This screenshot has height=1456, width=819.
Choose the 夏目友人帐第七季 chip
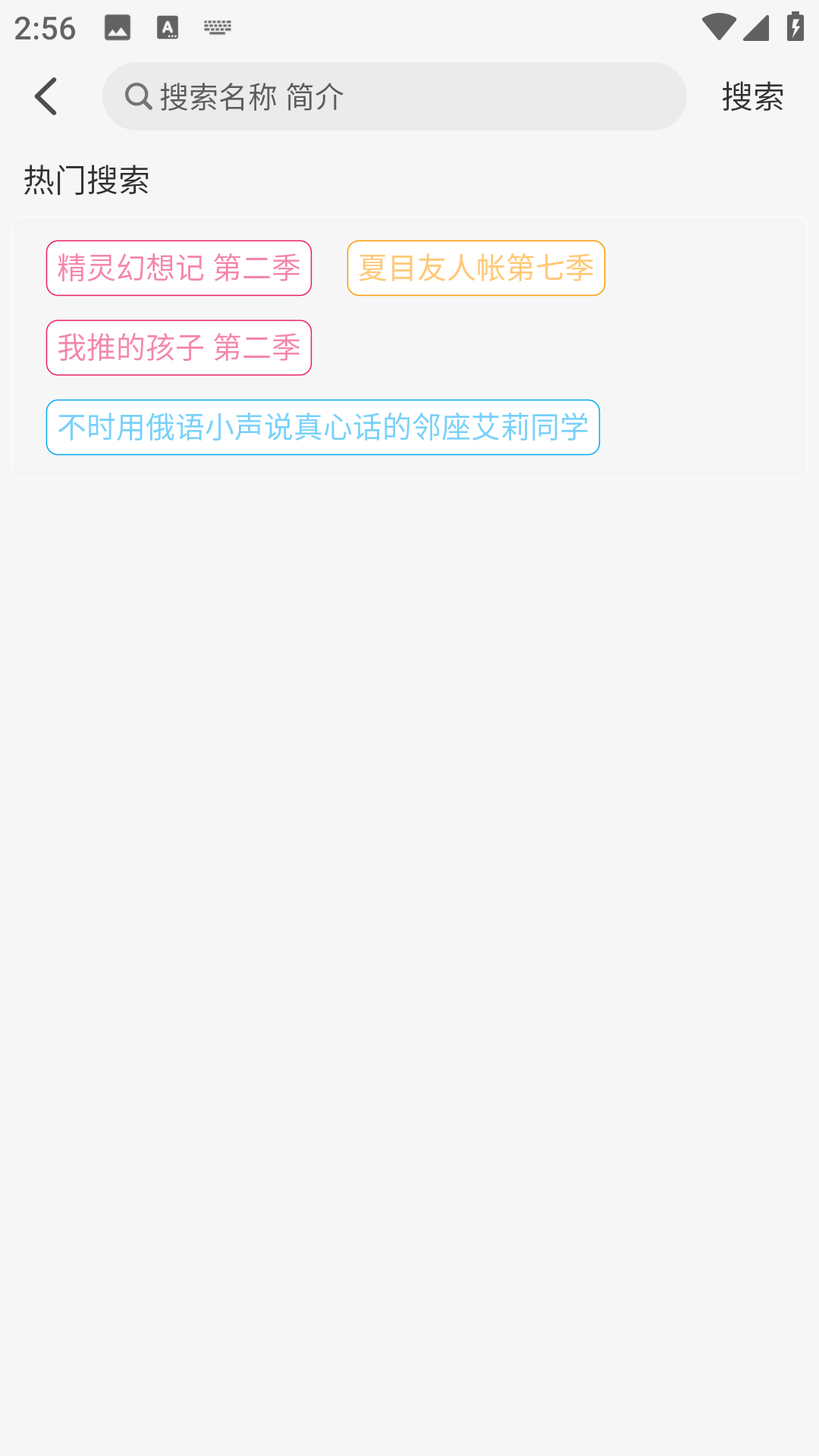475,268
